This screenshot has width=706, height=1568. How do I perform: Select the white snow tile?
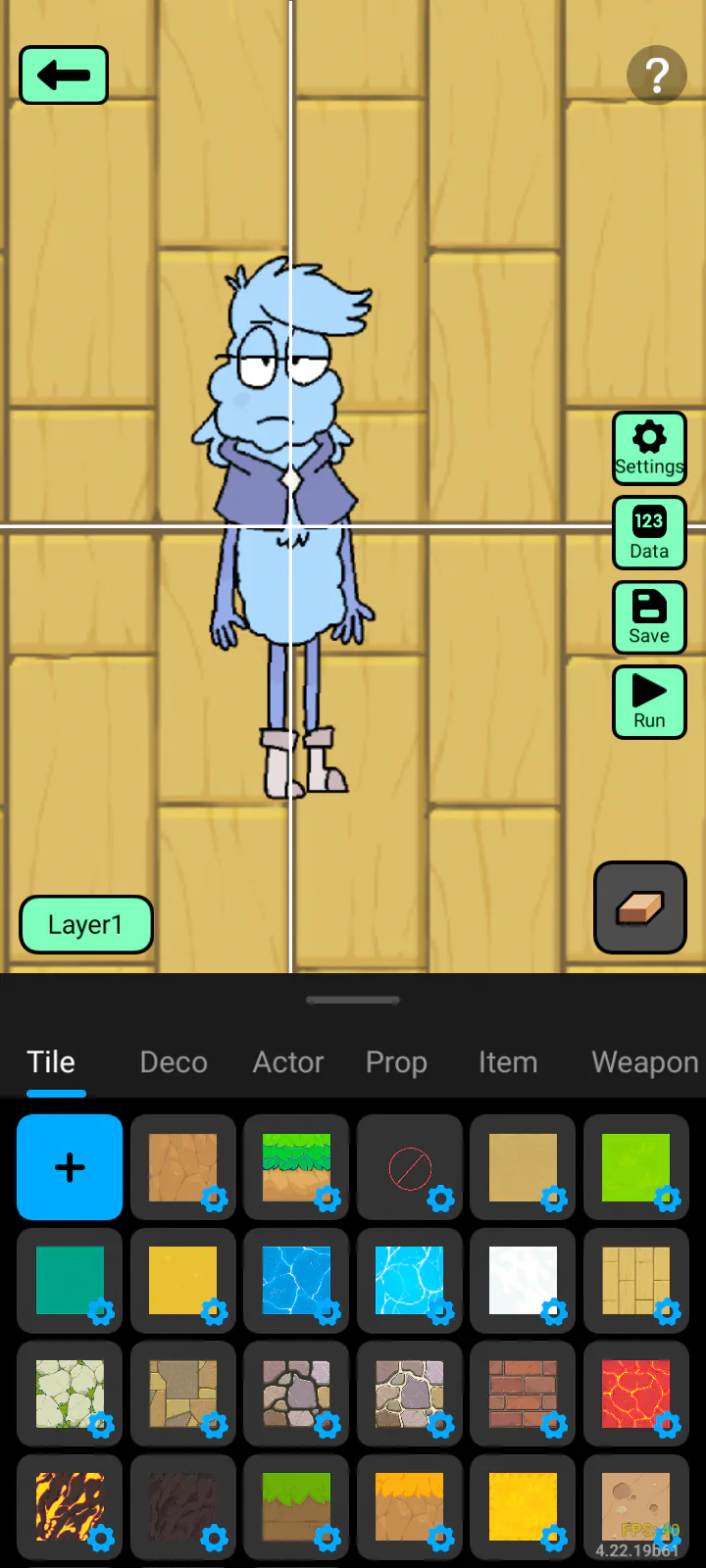523,1280
